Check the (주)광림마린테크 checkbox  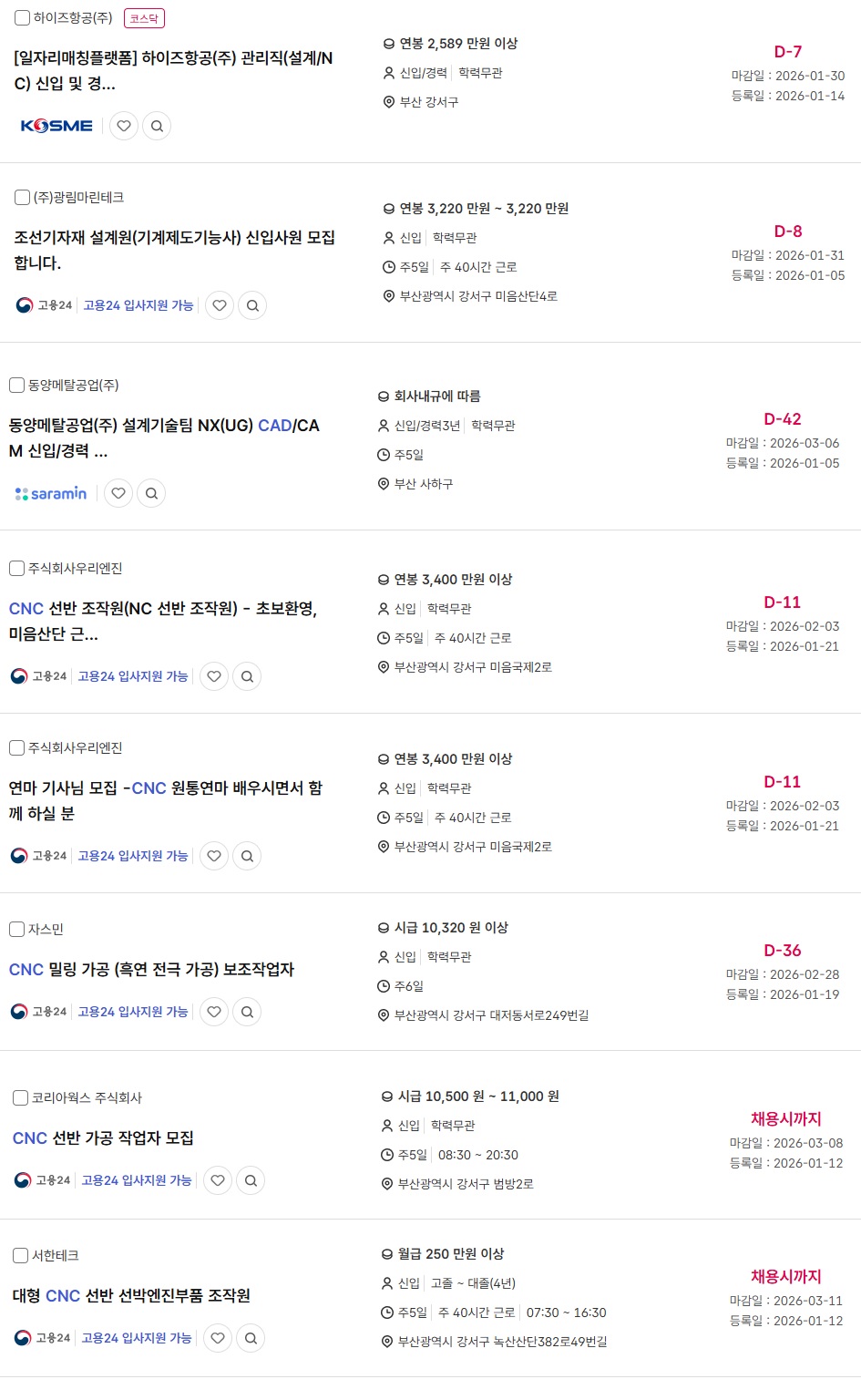tap(23, 197)
